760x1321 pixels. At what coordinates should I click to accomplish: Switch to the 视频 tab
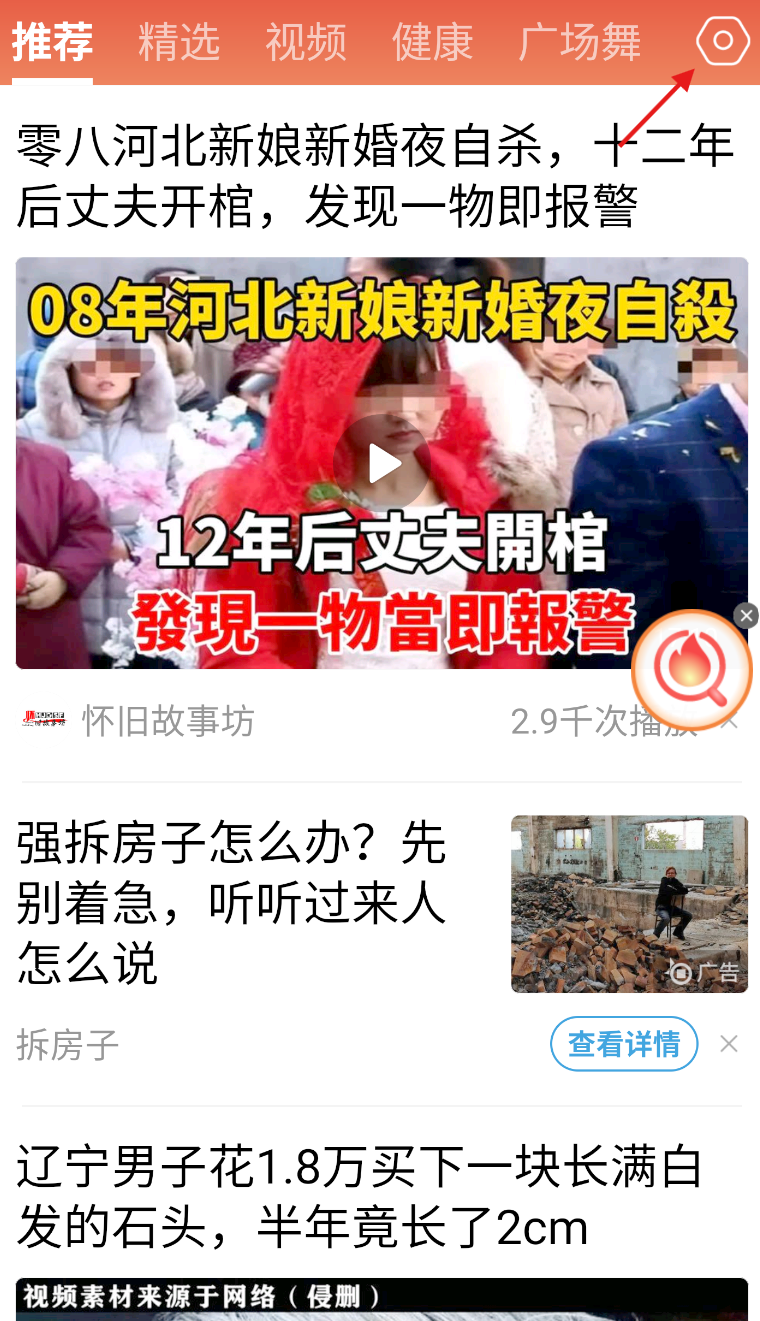tap(305, 43)
